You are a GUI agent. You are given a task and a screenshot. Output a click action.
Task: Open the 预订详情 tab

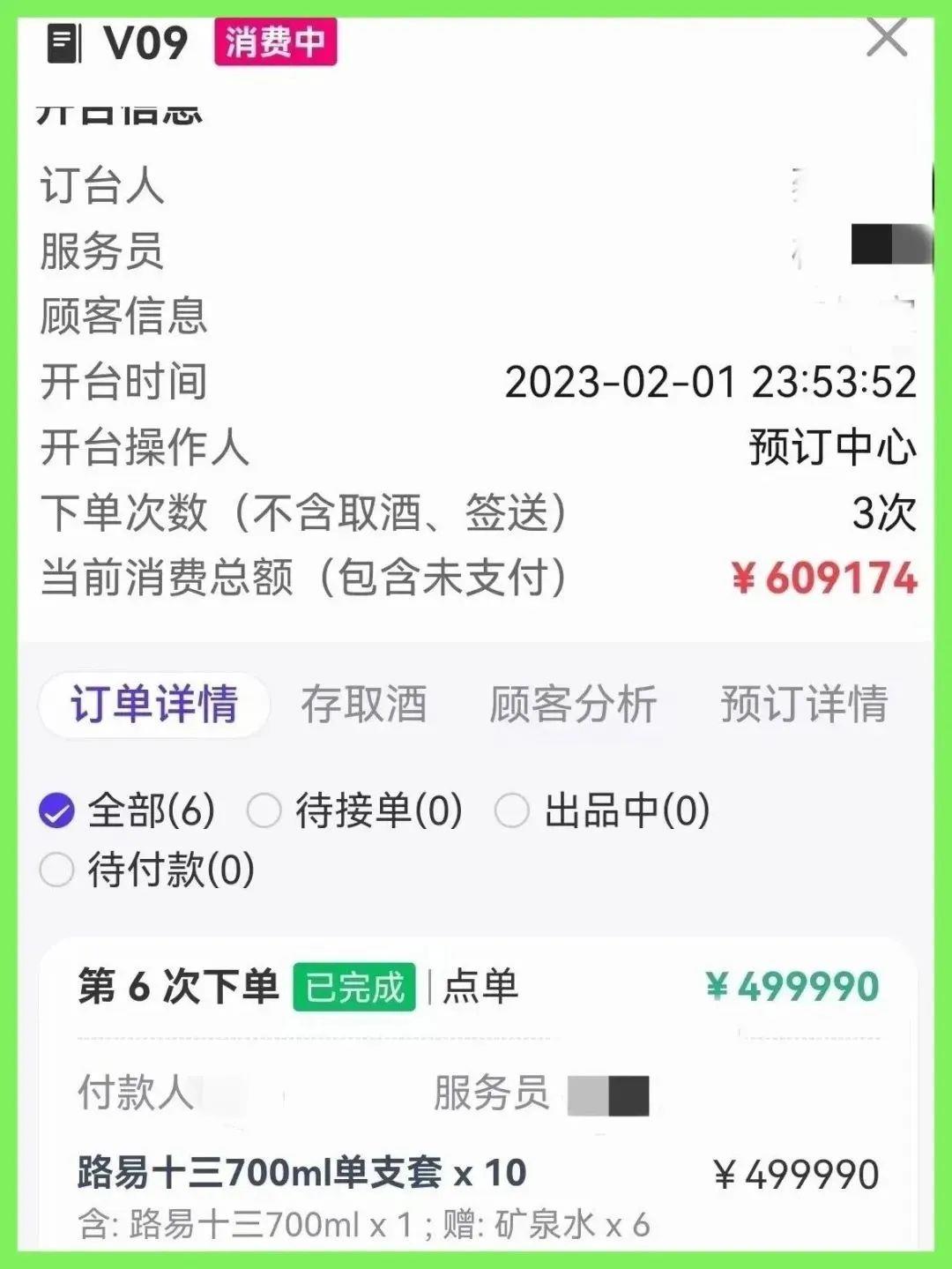(x=804, y=704)
